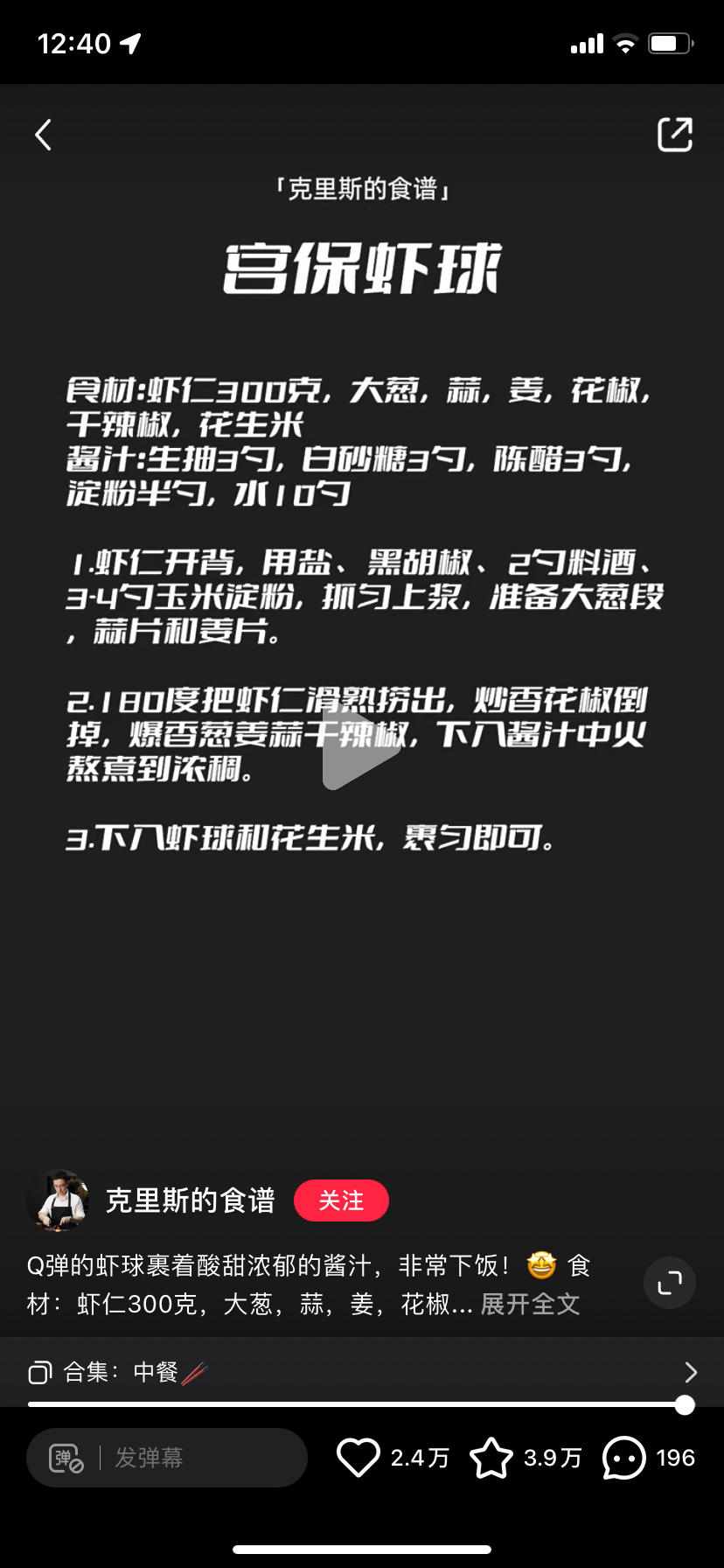Play the paused video
This screenshot has width=724, height=1568.
click(x=359, y=748)
